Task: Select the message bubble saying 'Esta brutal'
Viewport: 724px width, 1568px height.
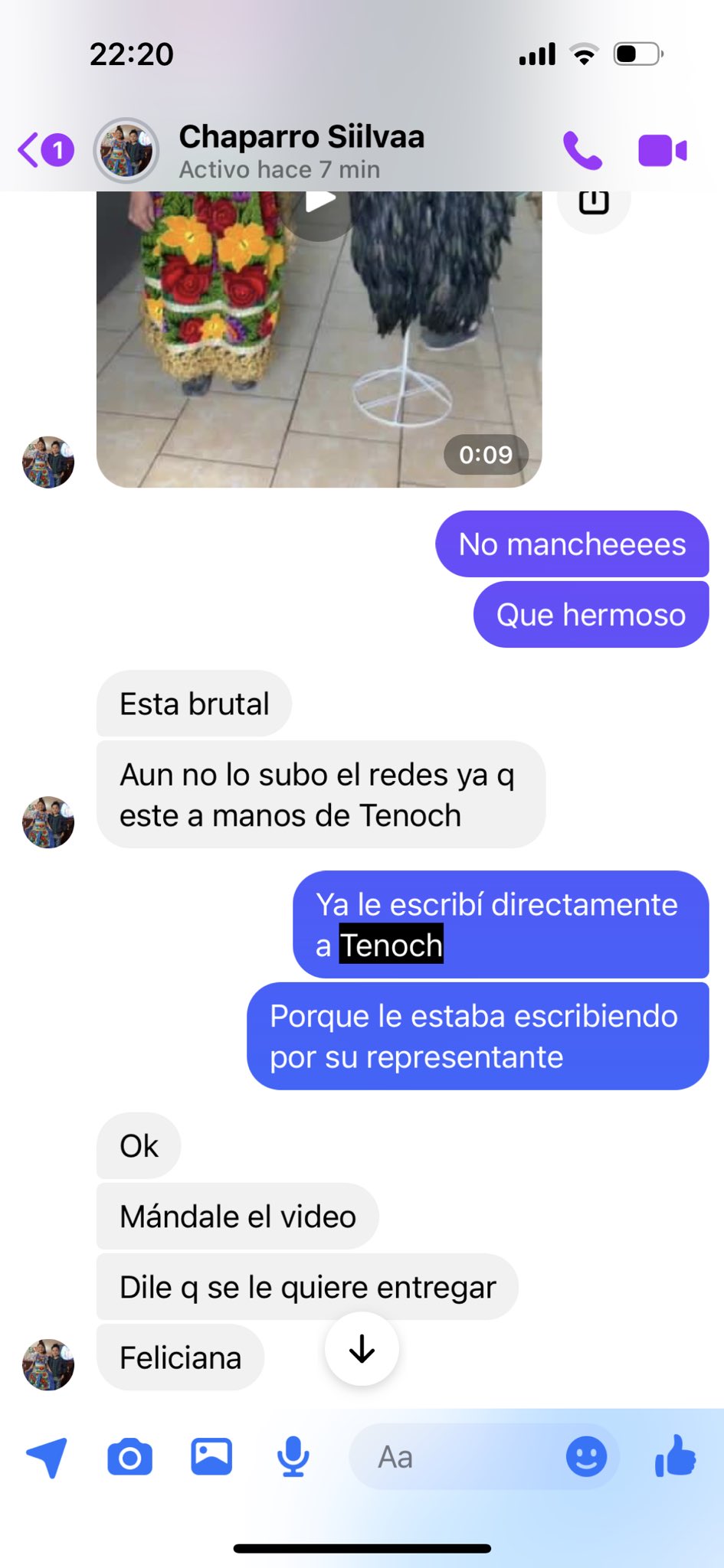Action: pyautogui.click(x=193, y=704)
